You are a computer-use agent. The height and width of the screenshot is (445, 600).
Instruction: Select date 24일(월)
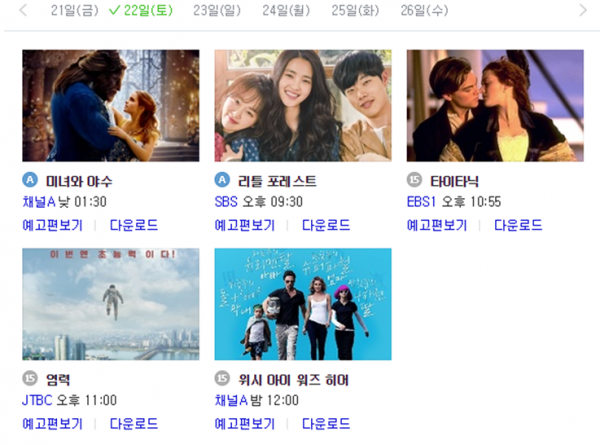pos(286,11)
